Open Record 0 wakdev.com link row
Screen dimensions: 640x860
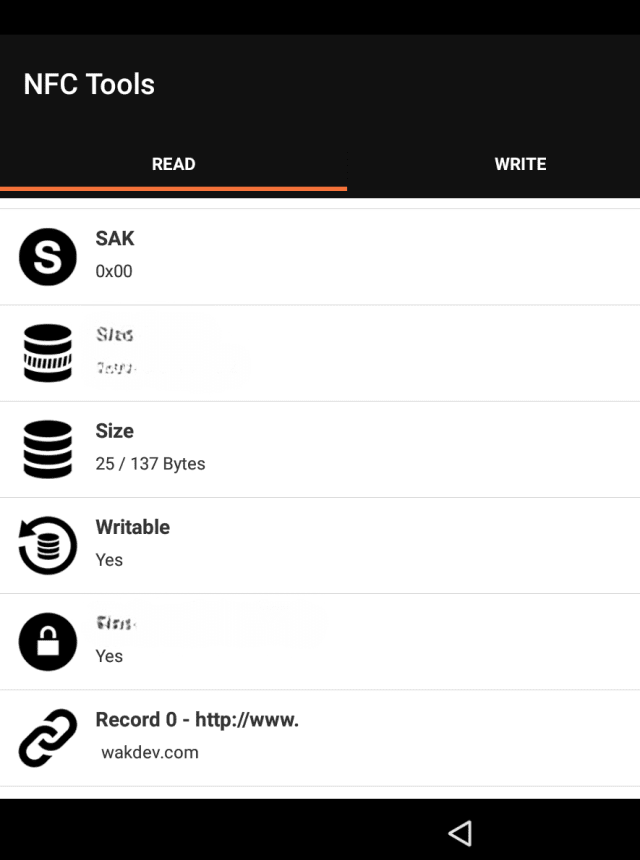[x=320, y=737]
